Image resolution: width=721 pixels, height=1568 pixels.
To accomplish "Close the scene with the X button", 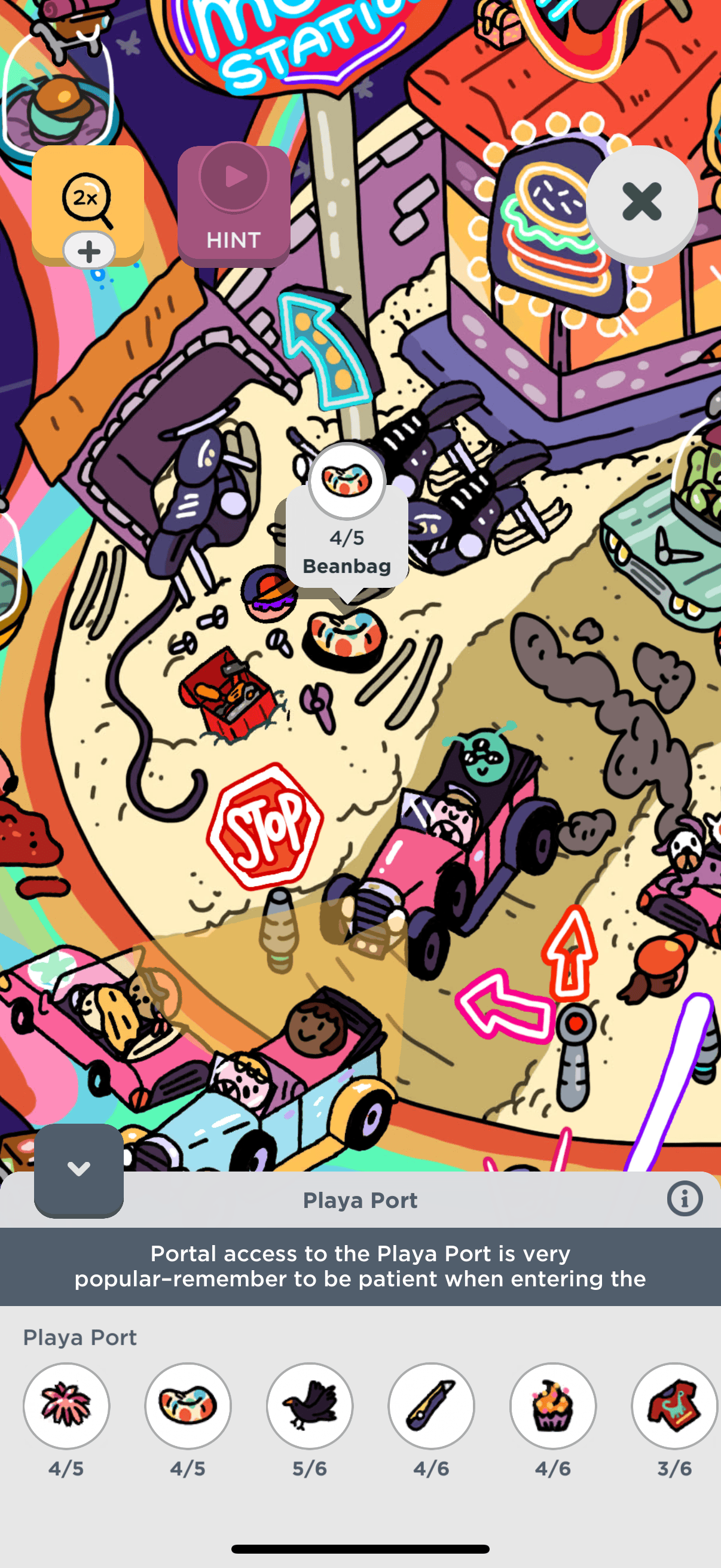I will click(641, 202).
